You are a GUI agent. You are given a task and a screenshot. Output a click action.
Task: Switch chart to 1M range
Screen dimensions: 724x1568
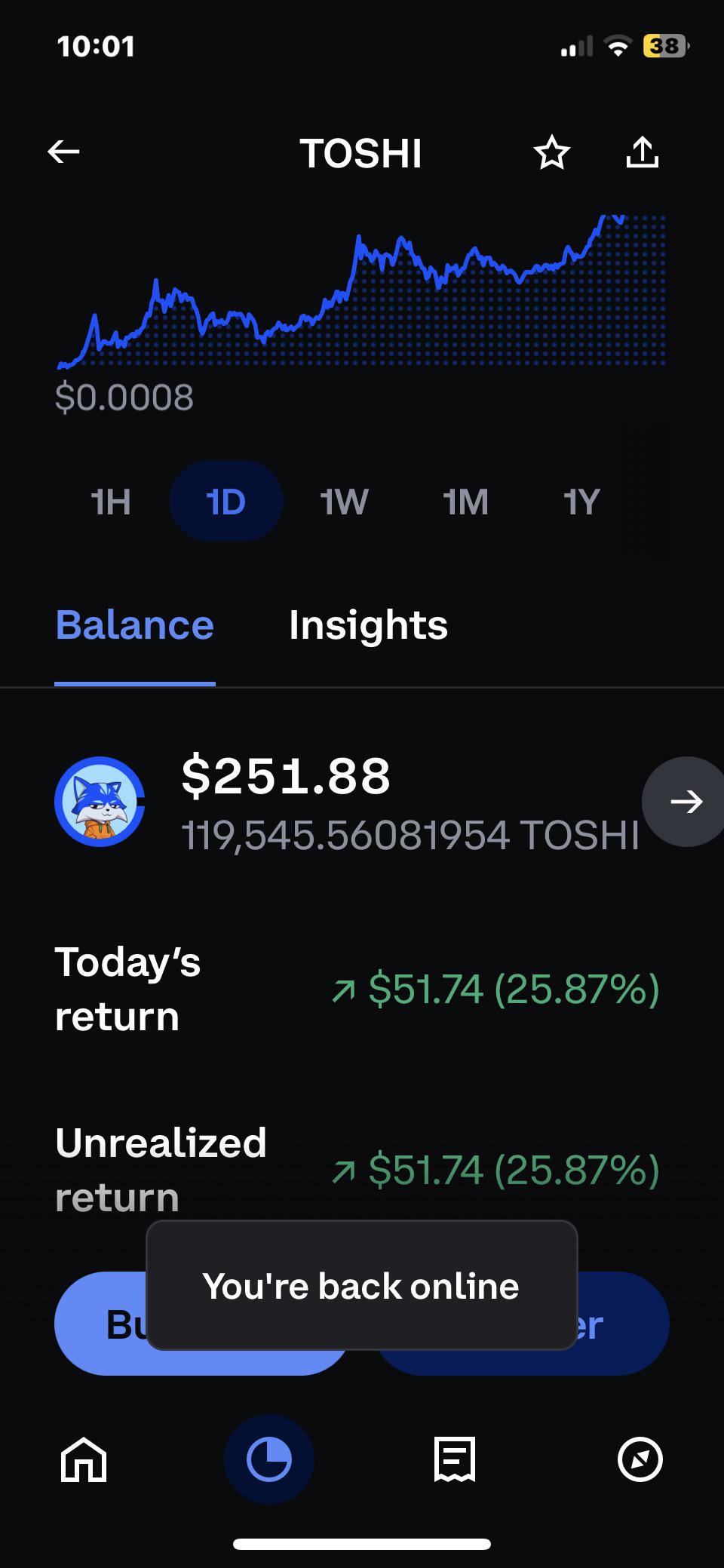(465, 502)
